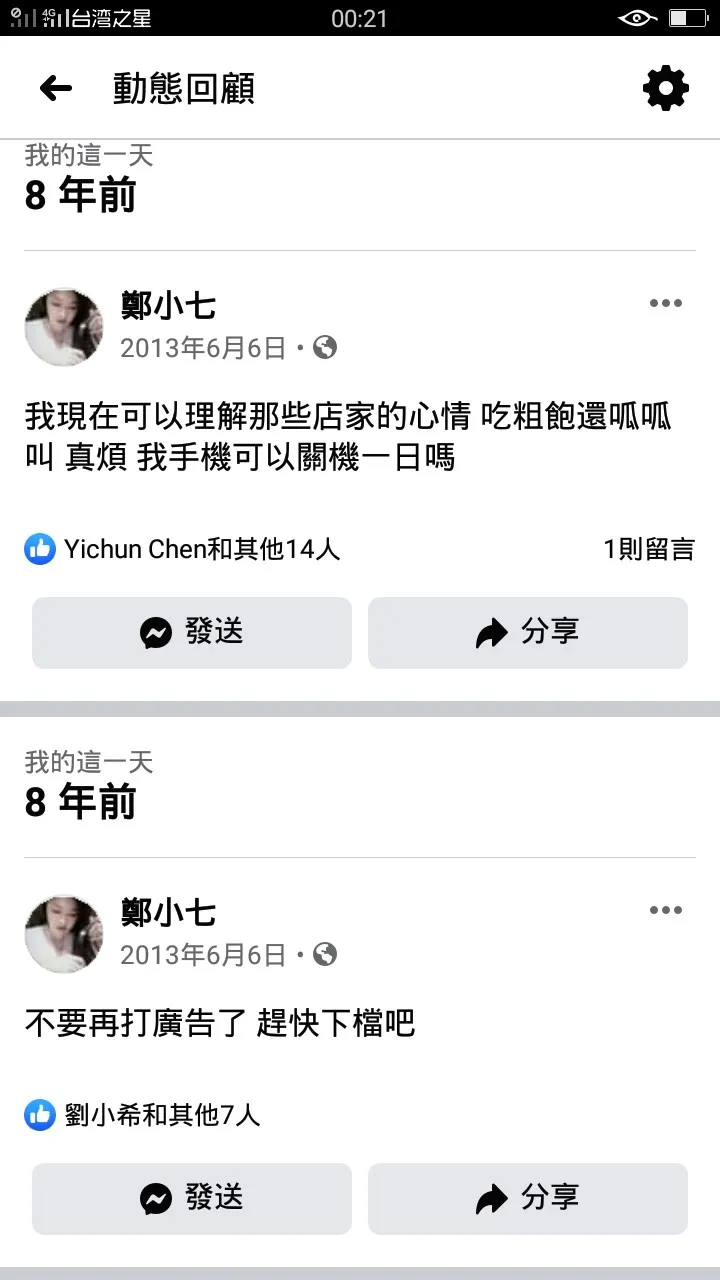Open 鄭小七's name on the second post
Screen dimensions: 720x1280
(x=169, y=911)
